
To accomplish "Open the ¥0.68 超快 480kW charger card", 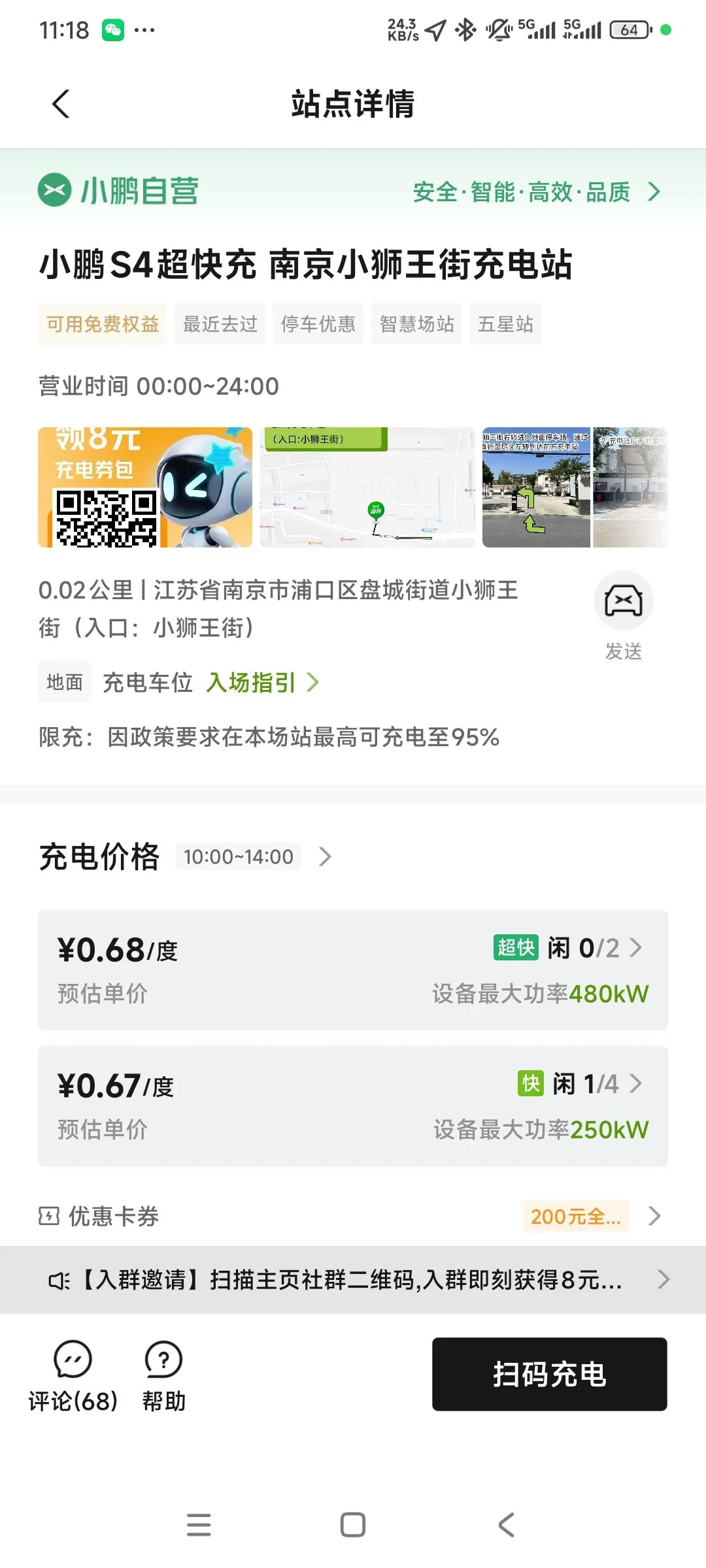I will point(353,970).
